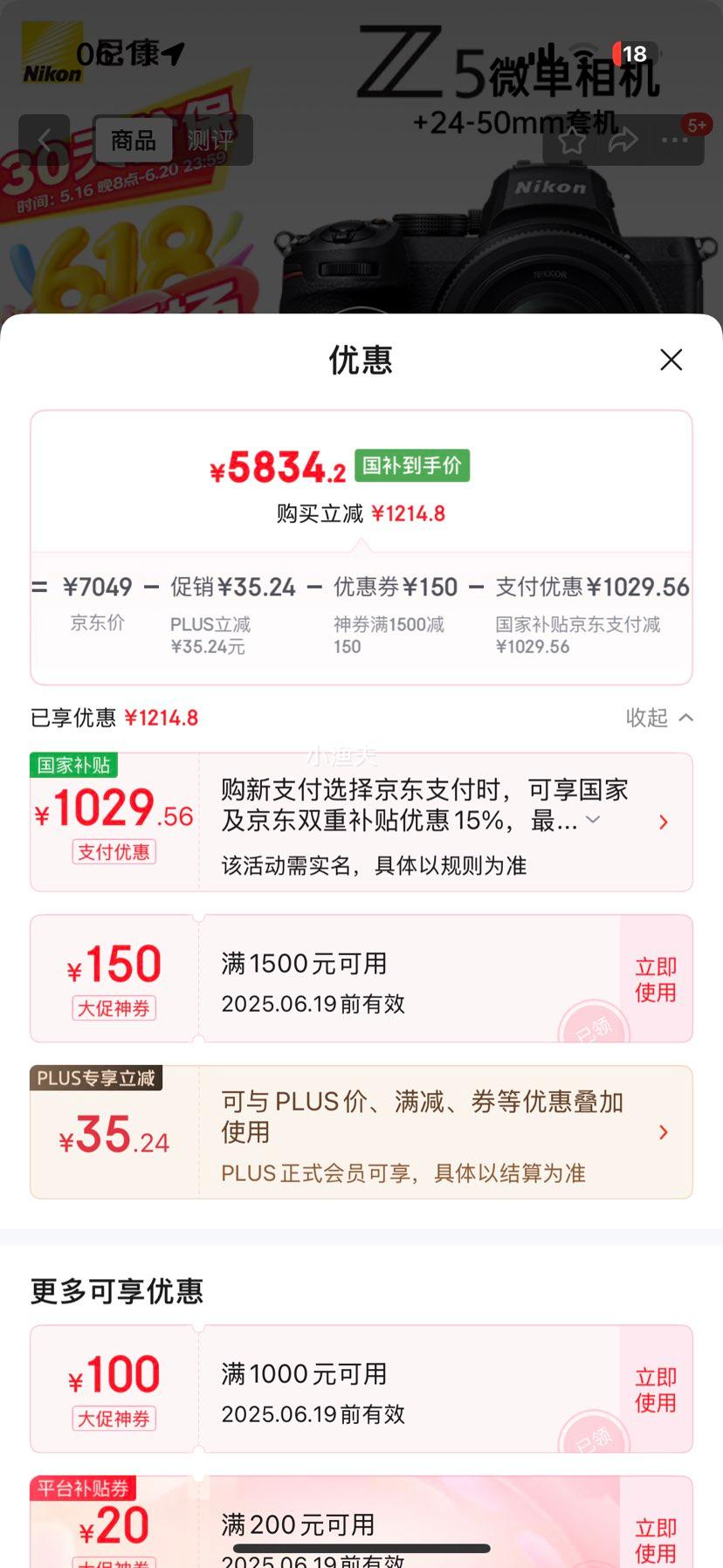Viewport: 723px width, 1568px height.
Task: Use the ¥150 coupon for orders over 1500
Action: [x=655, y=979]
